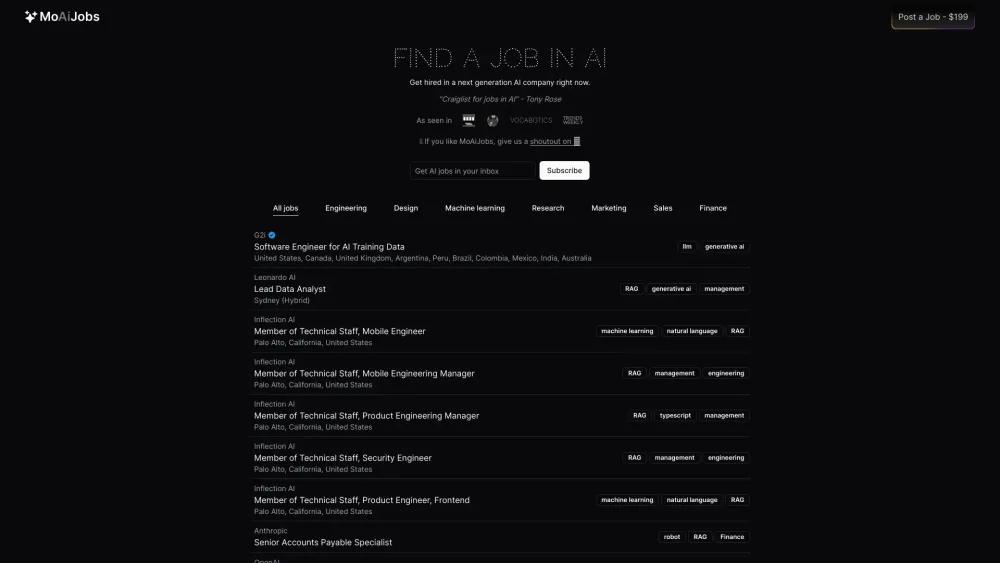Switch to the Finance tab

[713, 208]
